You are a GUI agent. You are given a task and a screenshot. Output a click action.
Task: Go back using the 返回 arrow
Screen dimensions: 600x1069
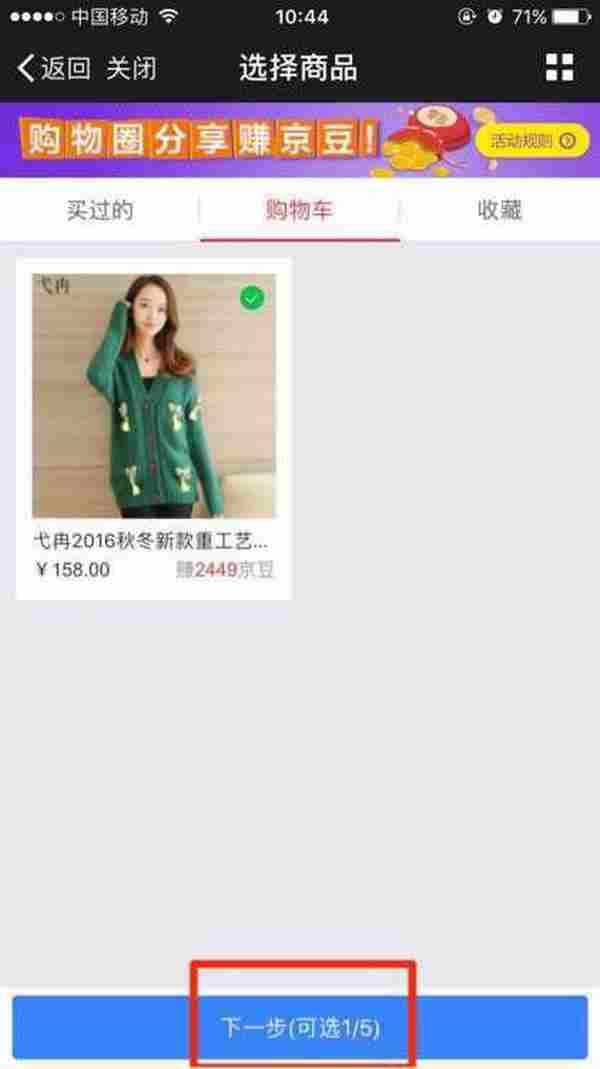point(53,68)
